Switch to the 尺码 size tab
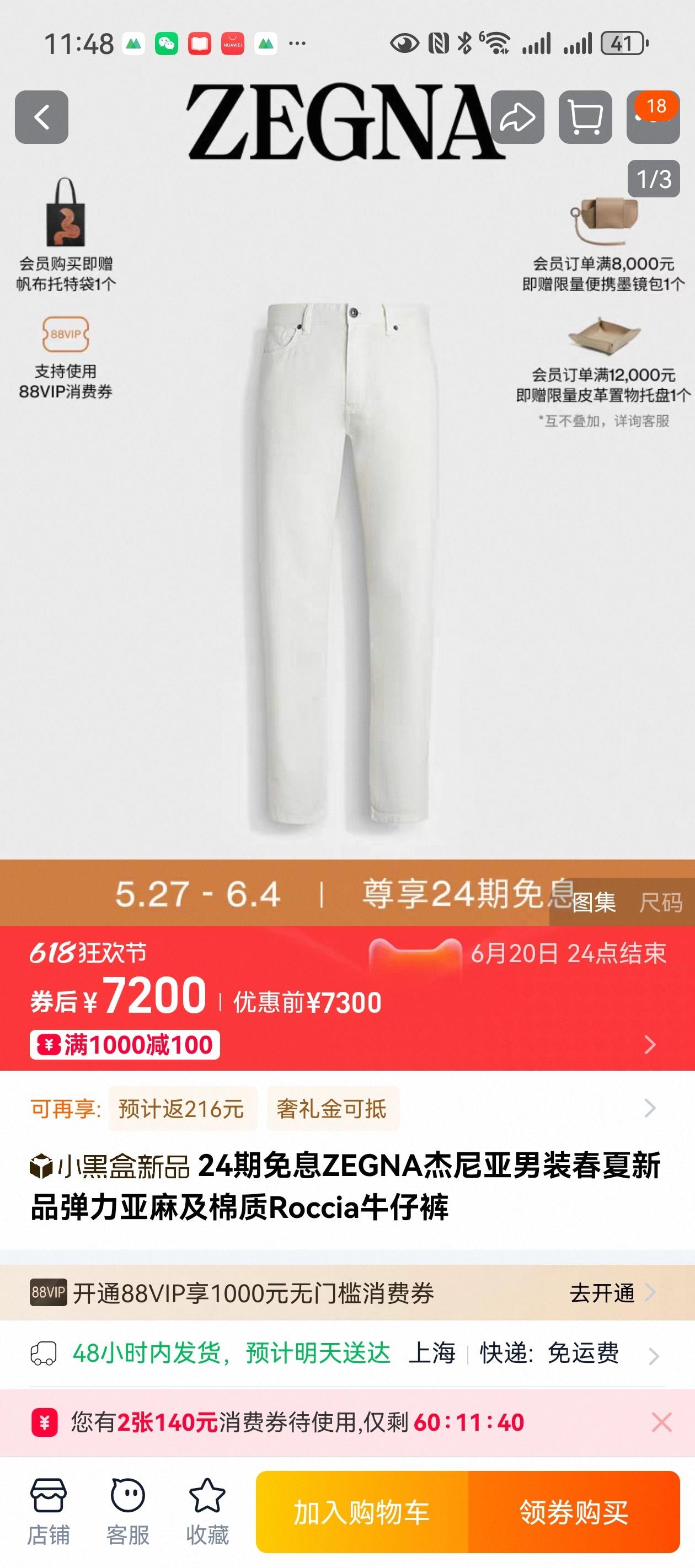The height and width of the screenshot is (1568, 695). point(660,902)
